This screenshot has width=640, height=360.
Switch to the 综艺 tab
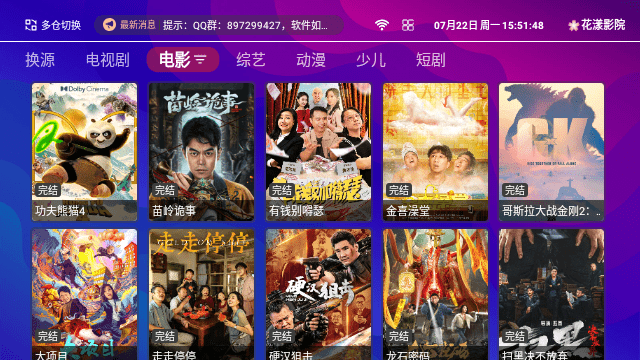click(x=251, y=60)
